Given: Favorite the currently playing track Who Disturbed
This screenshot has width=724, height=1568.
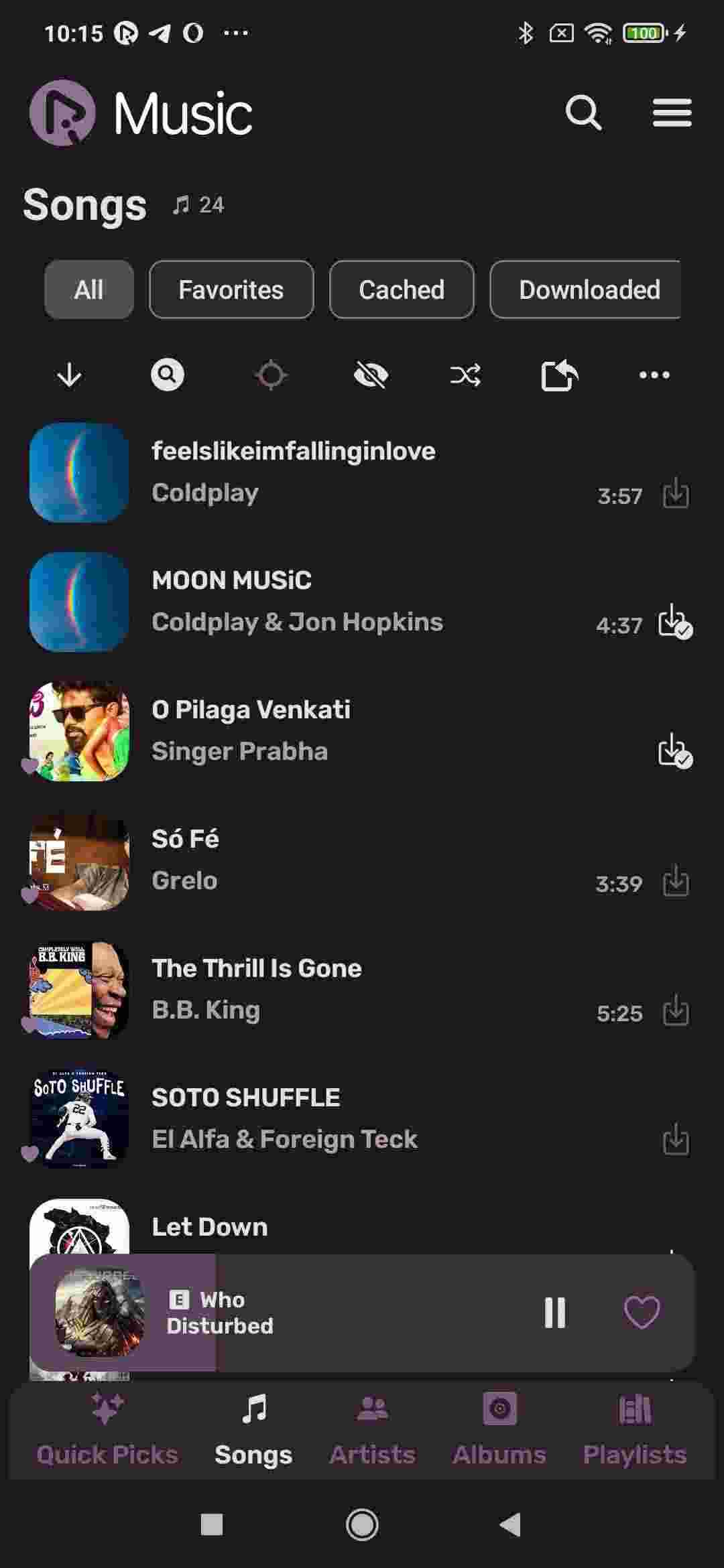Looking at the screenshot, I should click(x=642, y=1313).
